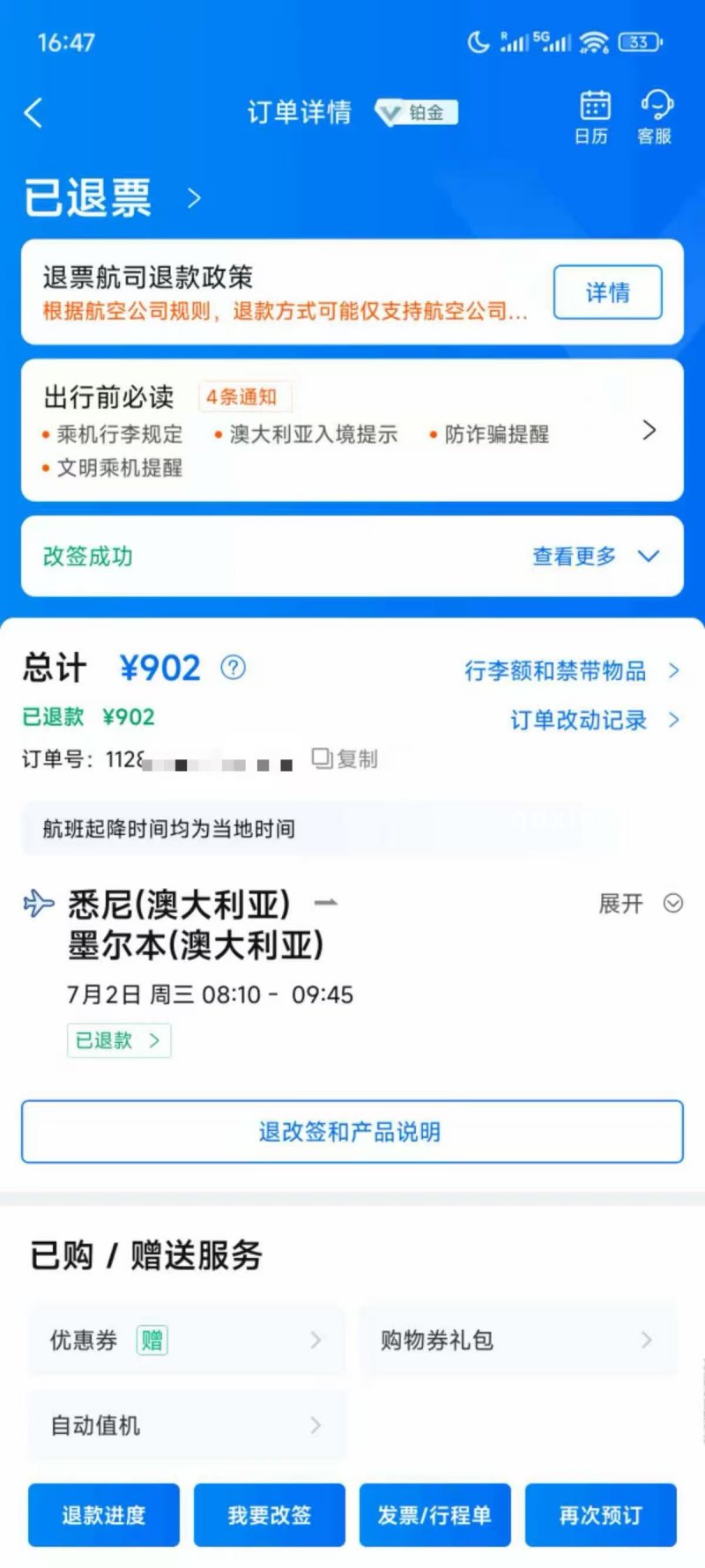View 详情 of refund policy
The height and width of the screenshot is (1568, 705).
pos(607,292)
